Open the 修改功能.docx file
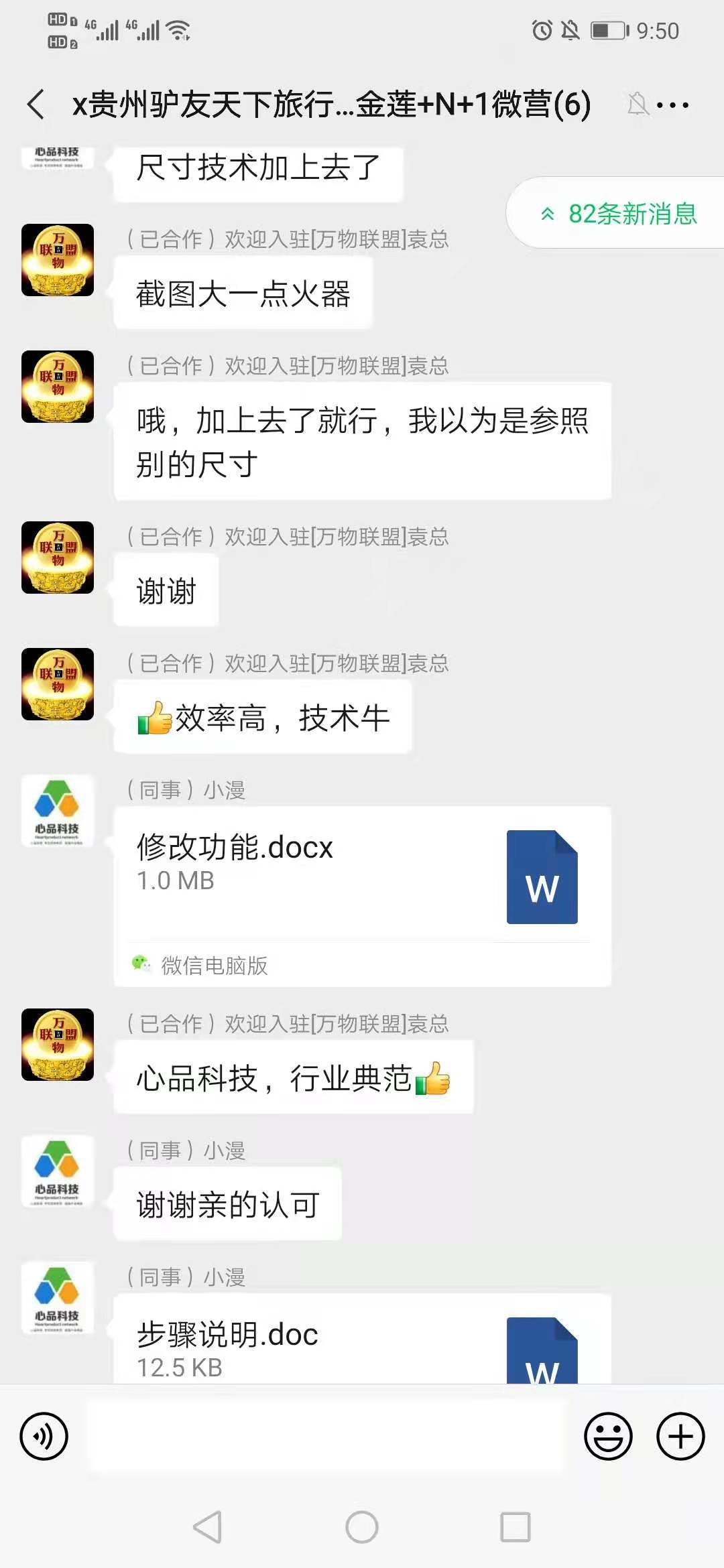The height and width of the screenshot is (1568, 724). click(x=362, y=876)
